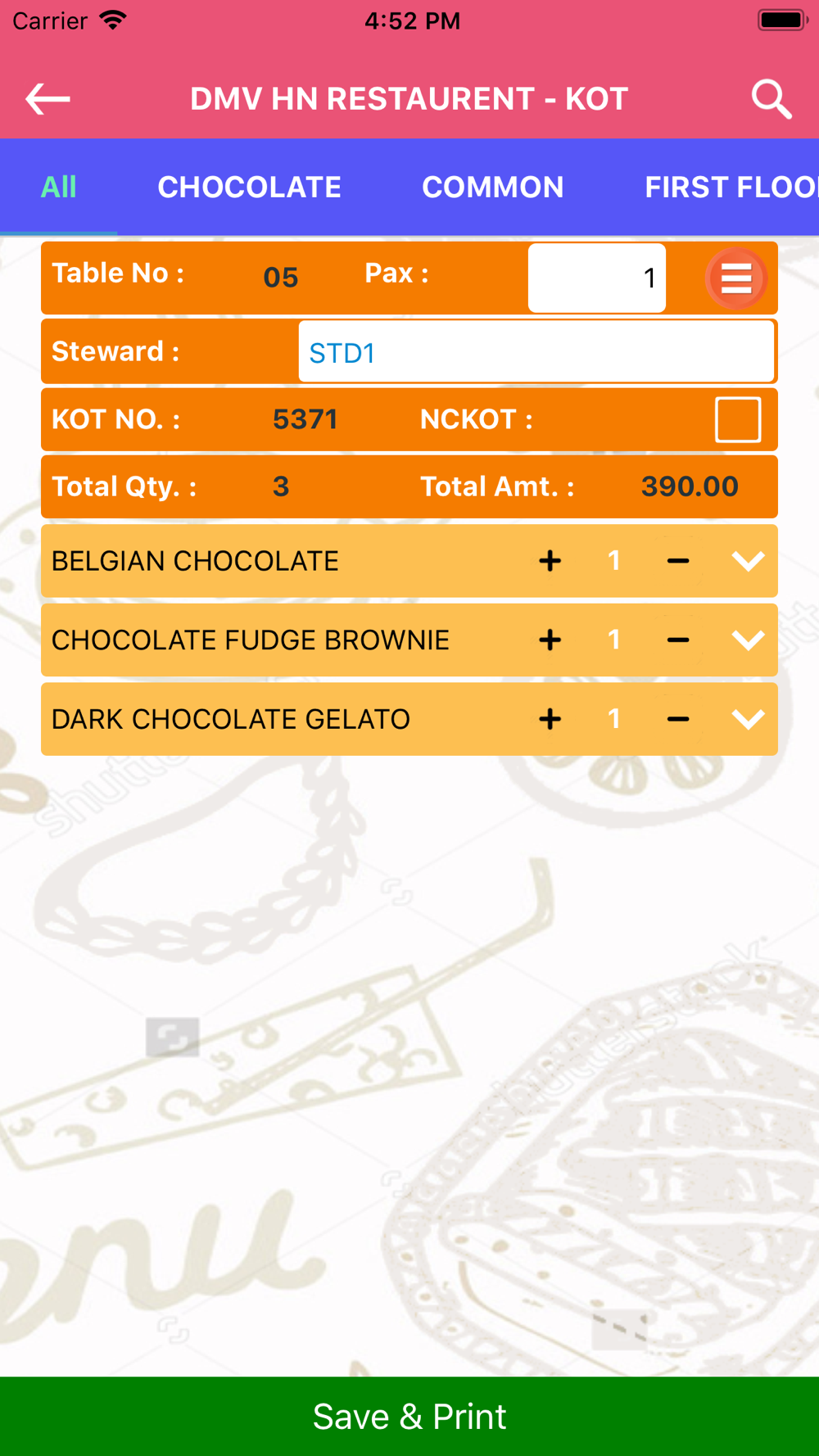This screenshot has width=819, height=1456.
Task: Increase Belgian Chocolate quantity
Action: [550, 561]
